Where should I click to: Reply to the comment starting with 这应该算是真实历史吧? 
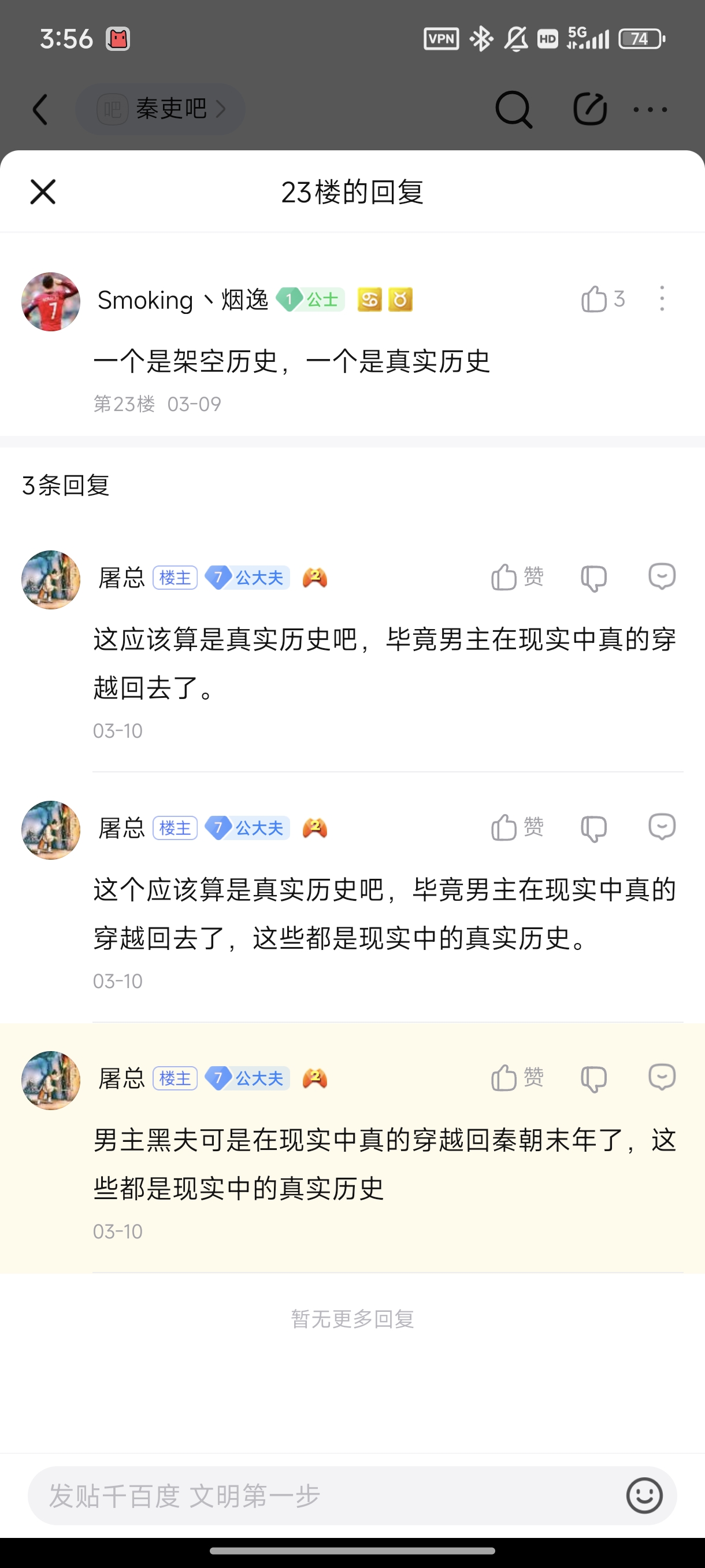pos(662,576)
